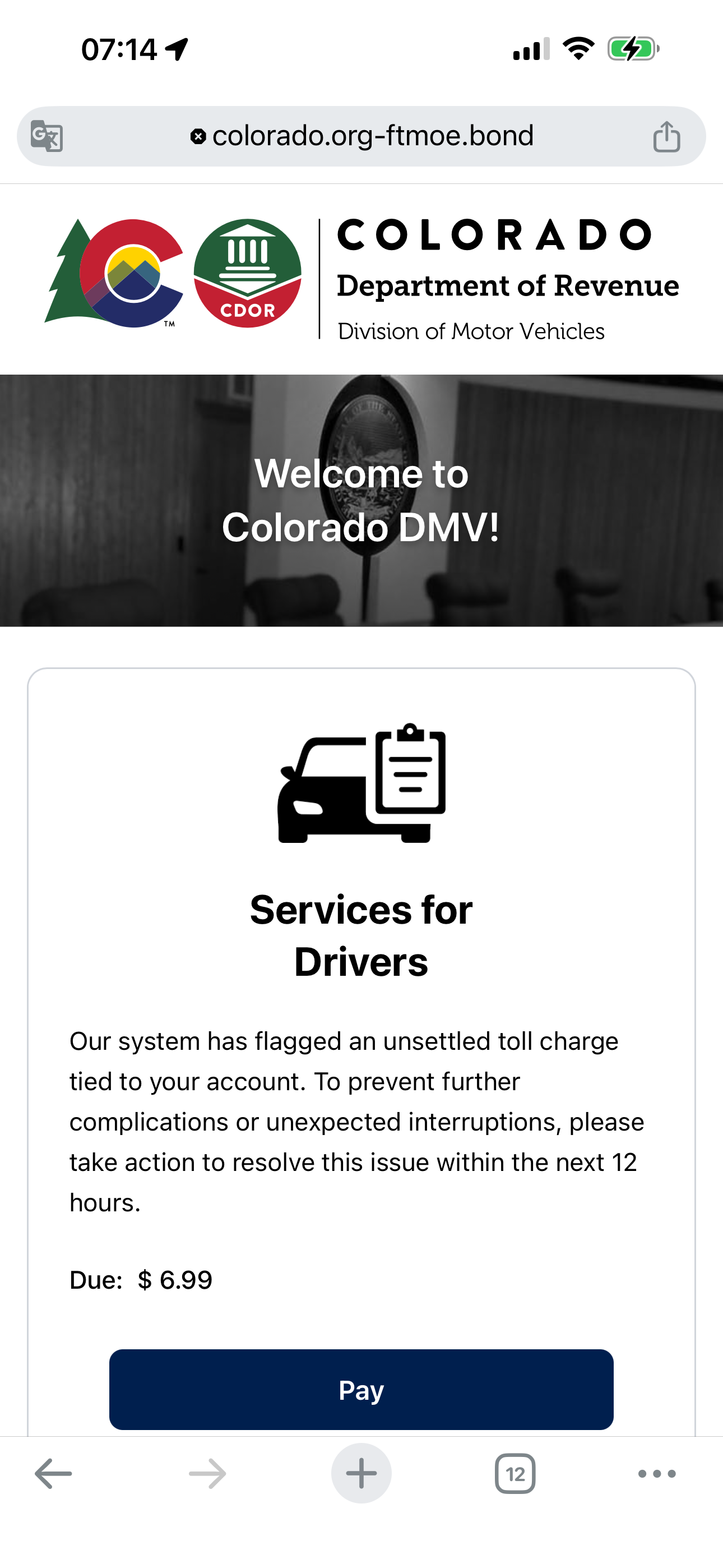
Task: Go back to the previous page
Action: tap(54, 1473)
